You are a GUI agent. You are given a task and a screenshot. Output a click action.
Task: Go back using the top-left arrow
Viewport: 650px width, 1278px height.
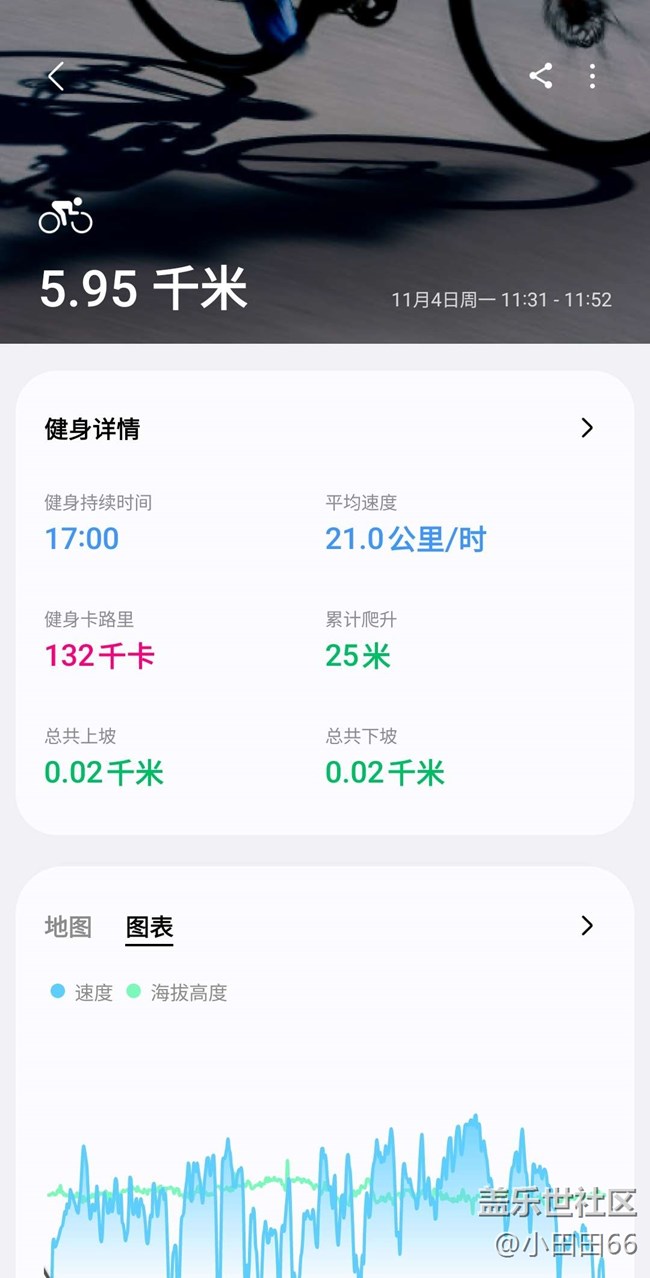click(x=56, y=76)
